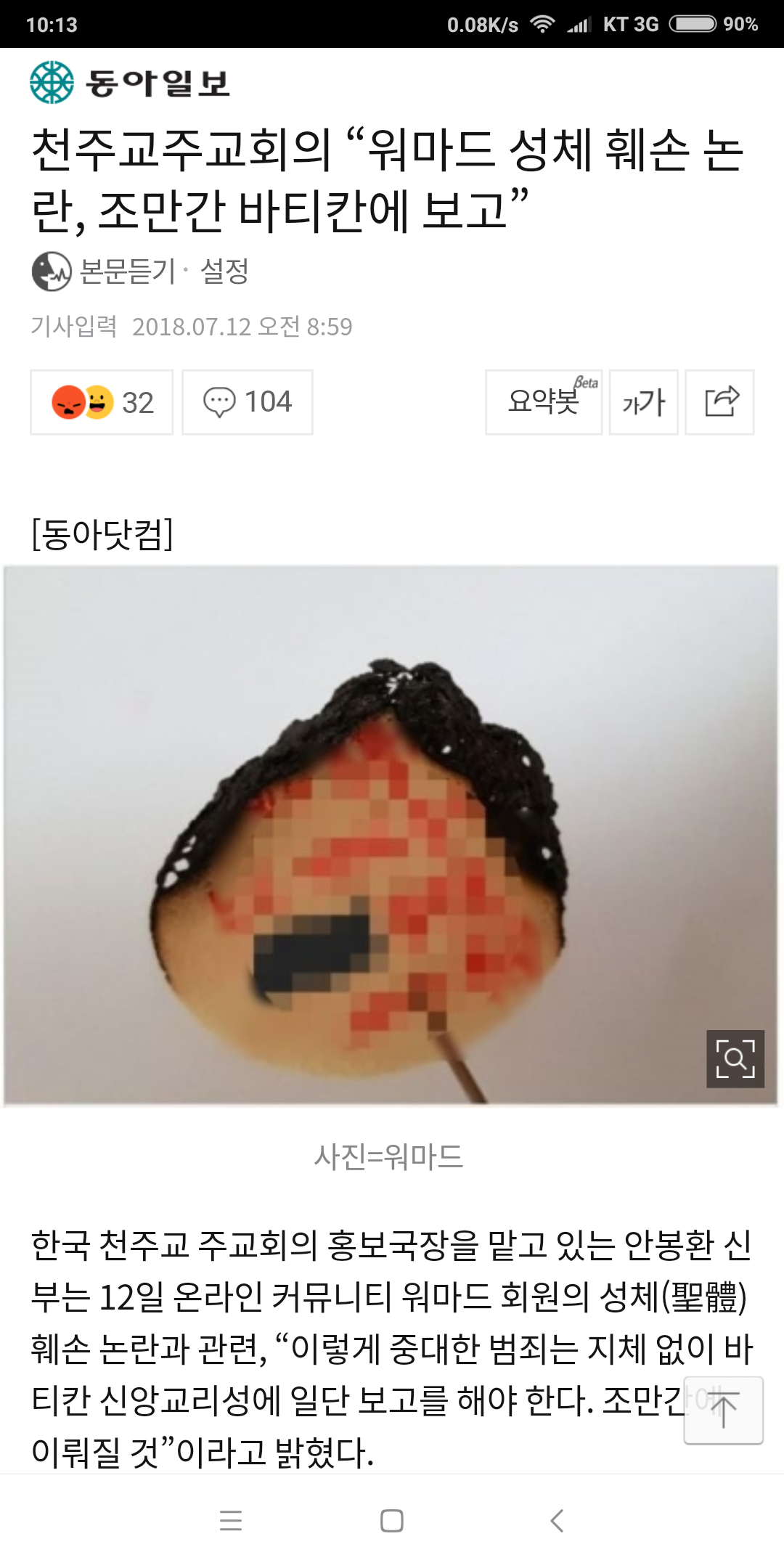Share this article
The height and width of the screenshot is (1568, 784).
720,402
